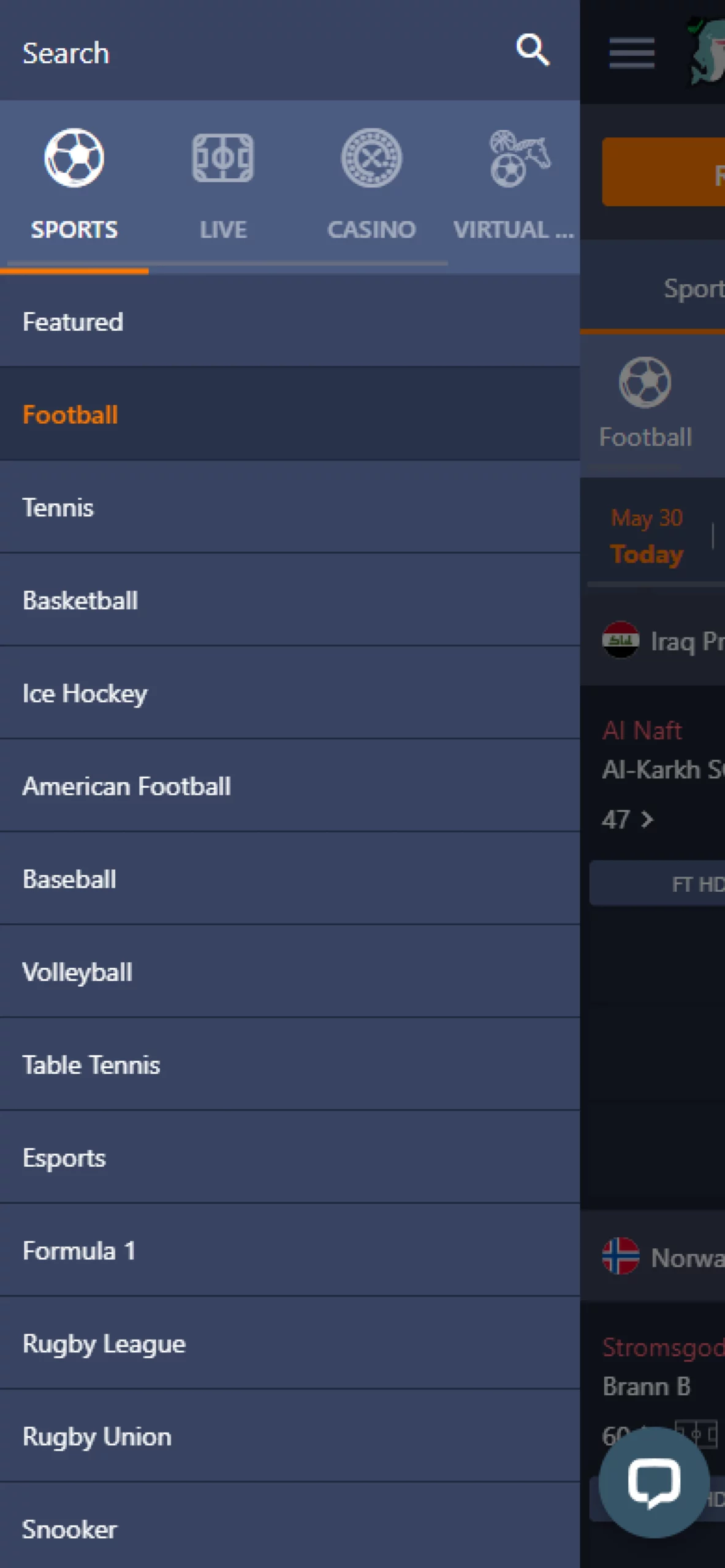Expand the Al-Karkh match markets via the 47 chevron

pos(630,819)
